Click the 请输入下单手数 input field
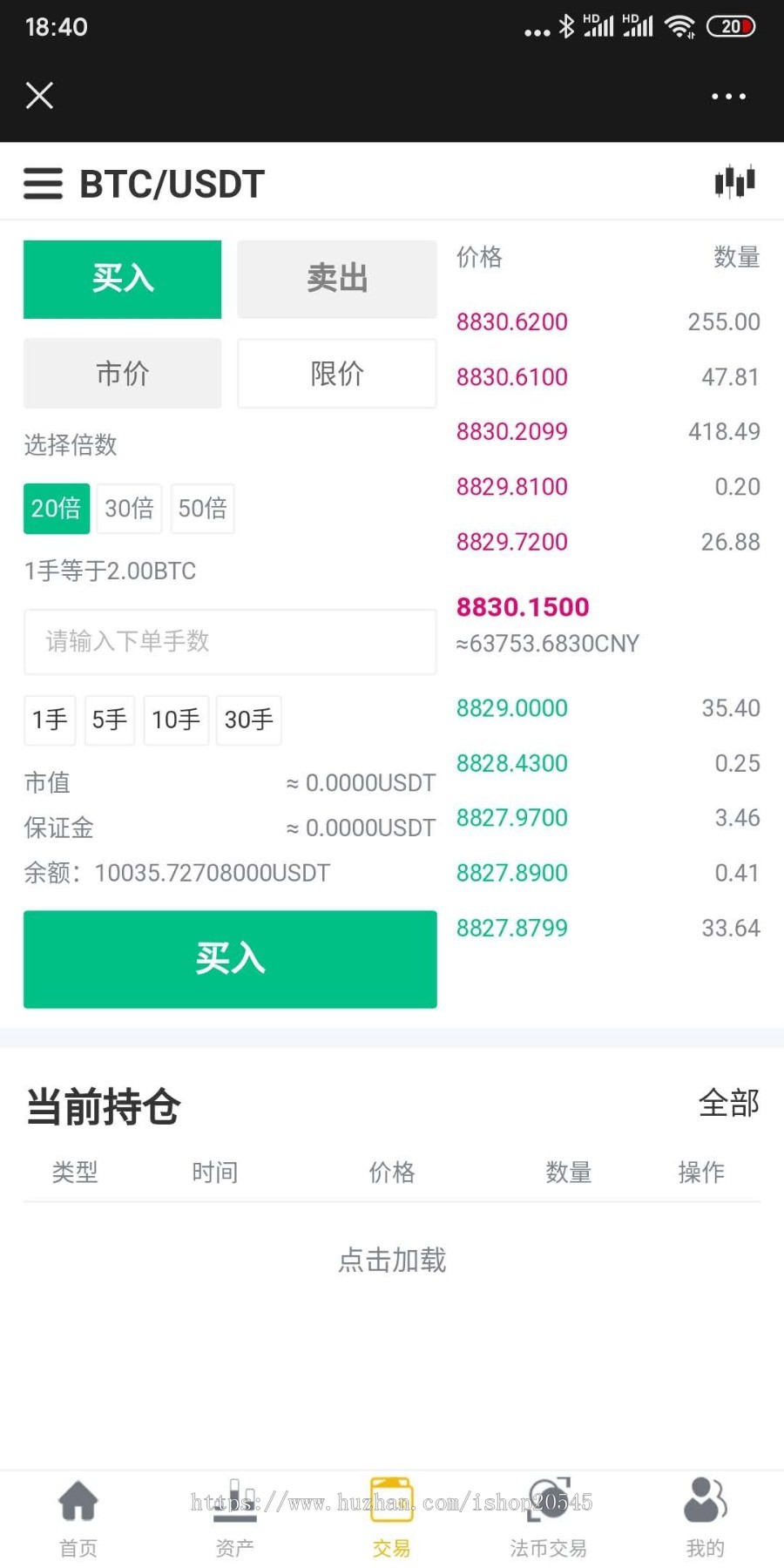This screenshot has height=1568, width=784. 229,642
